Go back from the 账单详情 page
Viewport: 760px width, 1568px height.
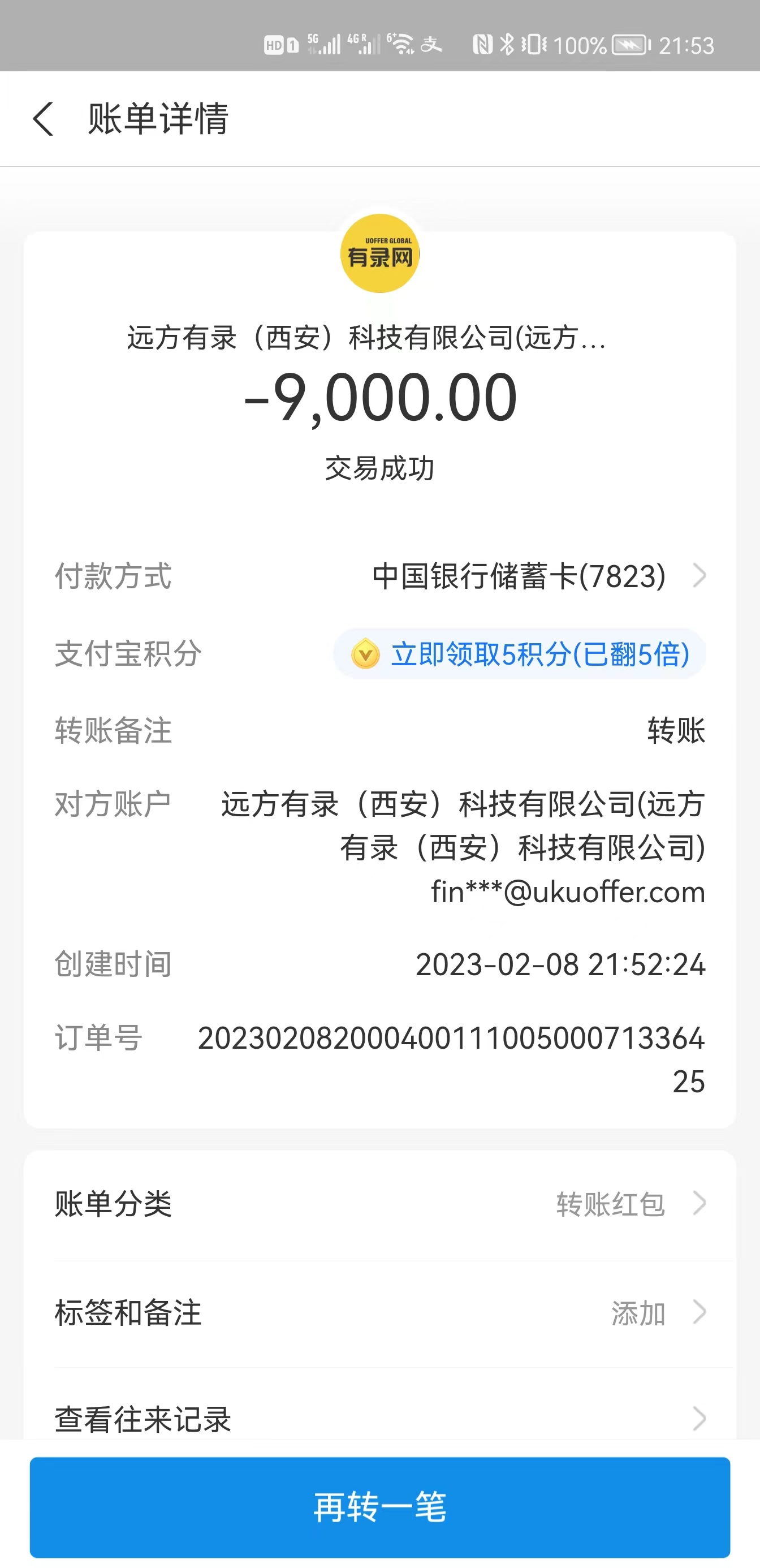[x=43, y=119]
